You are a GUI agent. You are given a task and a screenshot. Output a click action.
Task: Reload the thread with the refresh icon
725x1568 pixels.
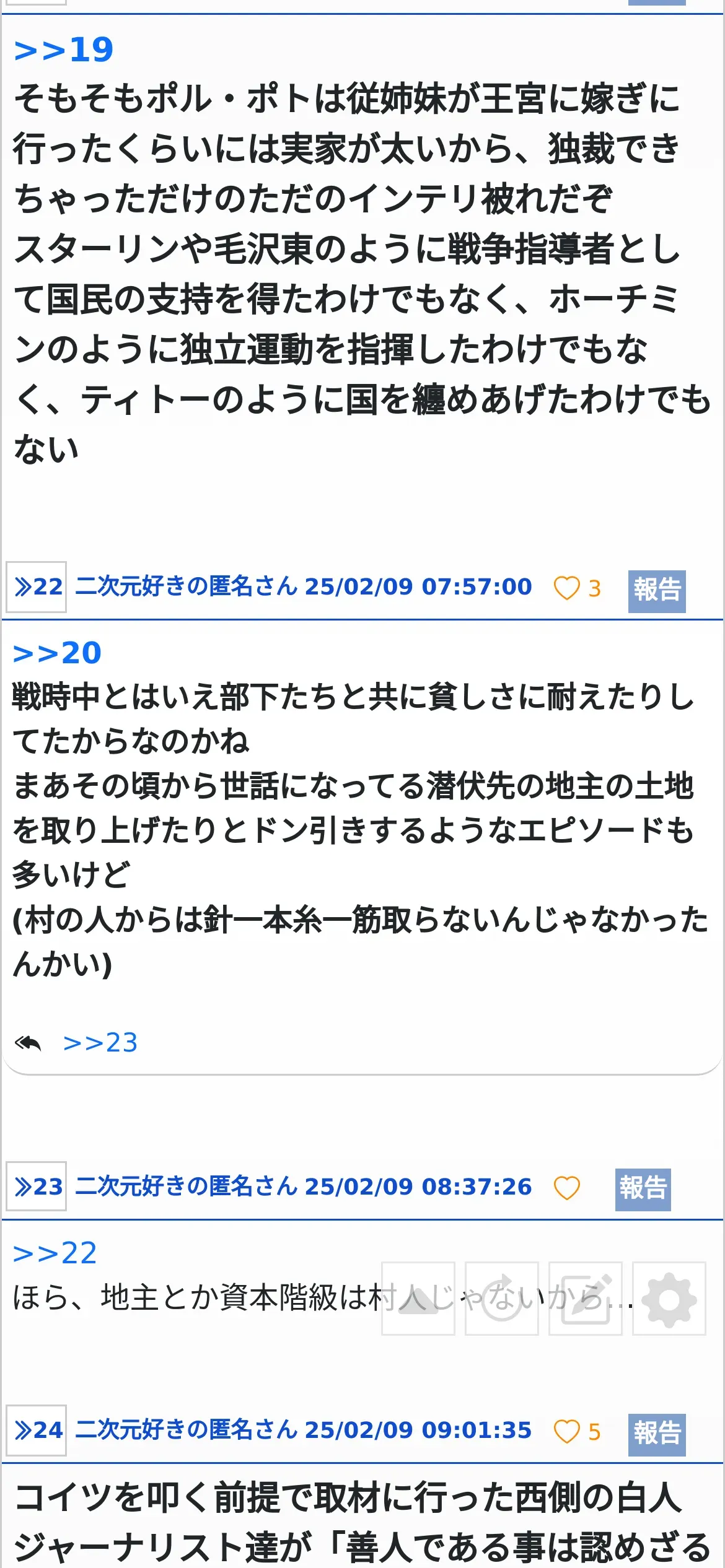(x=502, y=1298)
